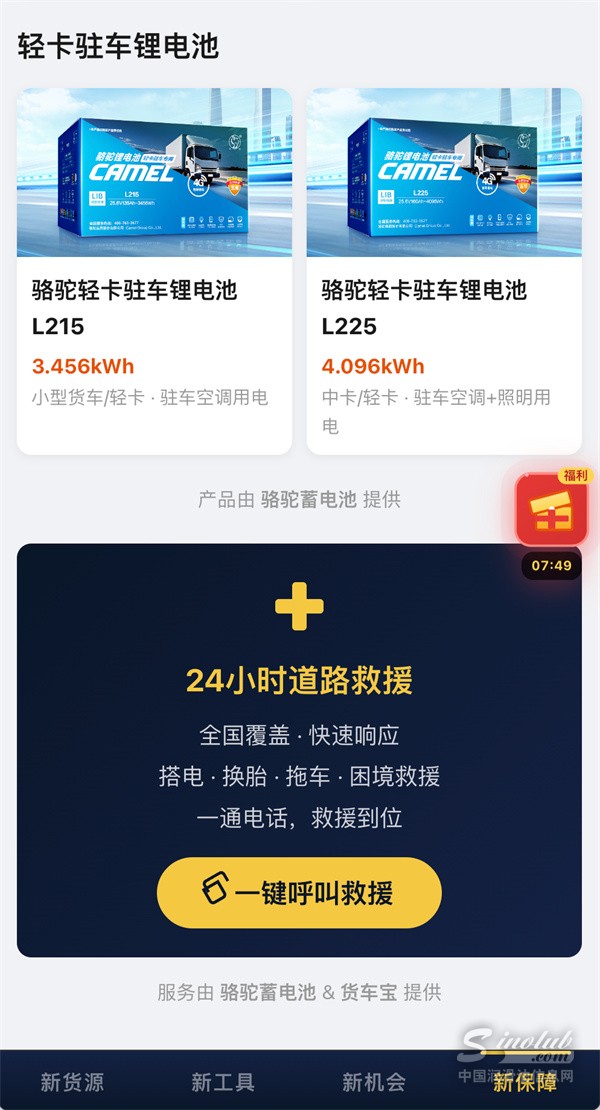600x1110 pixels.
Task: Switch to the 新机会 tab
Action: click(374, 1082)
